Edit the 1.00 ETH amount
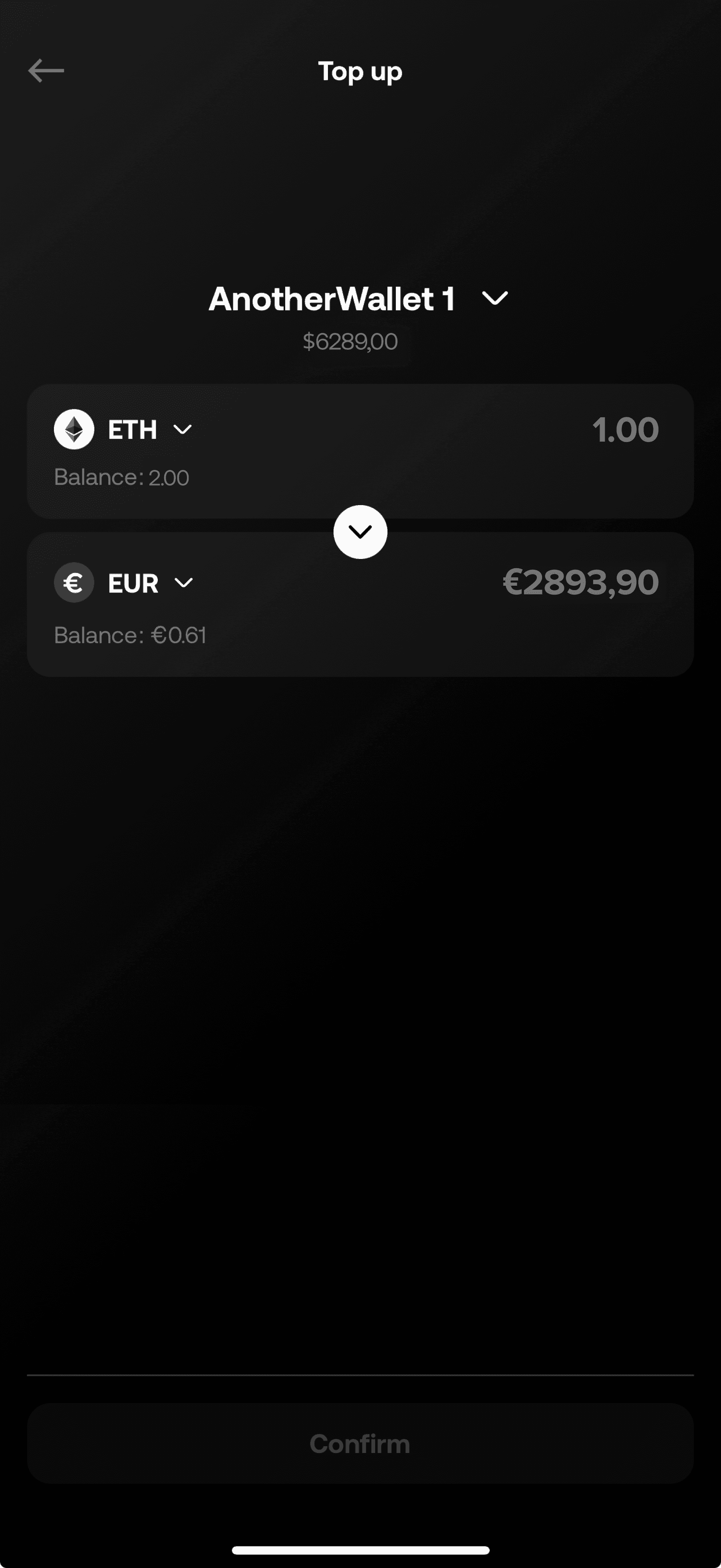Image resolution: width=721 pixels, height=1568 pixels. tap(624, 430)
